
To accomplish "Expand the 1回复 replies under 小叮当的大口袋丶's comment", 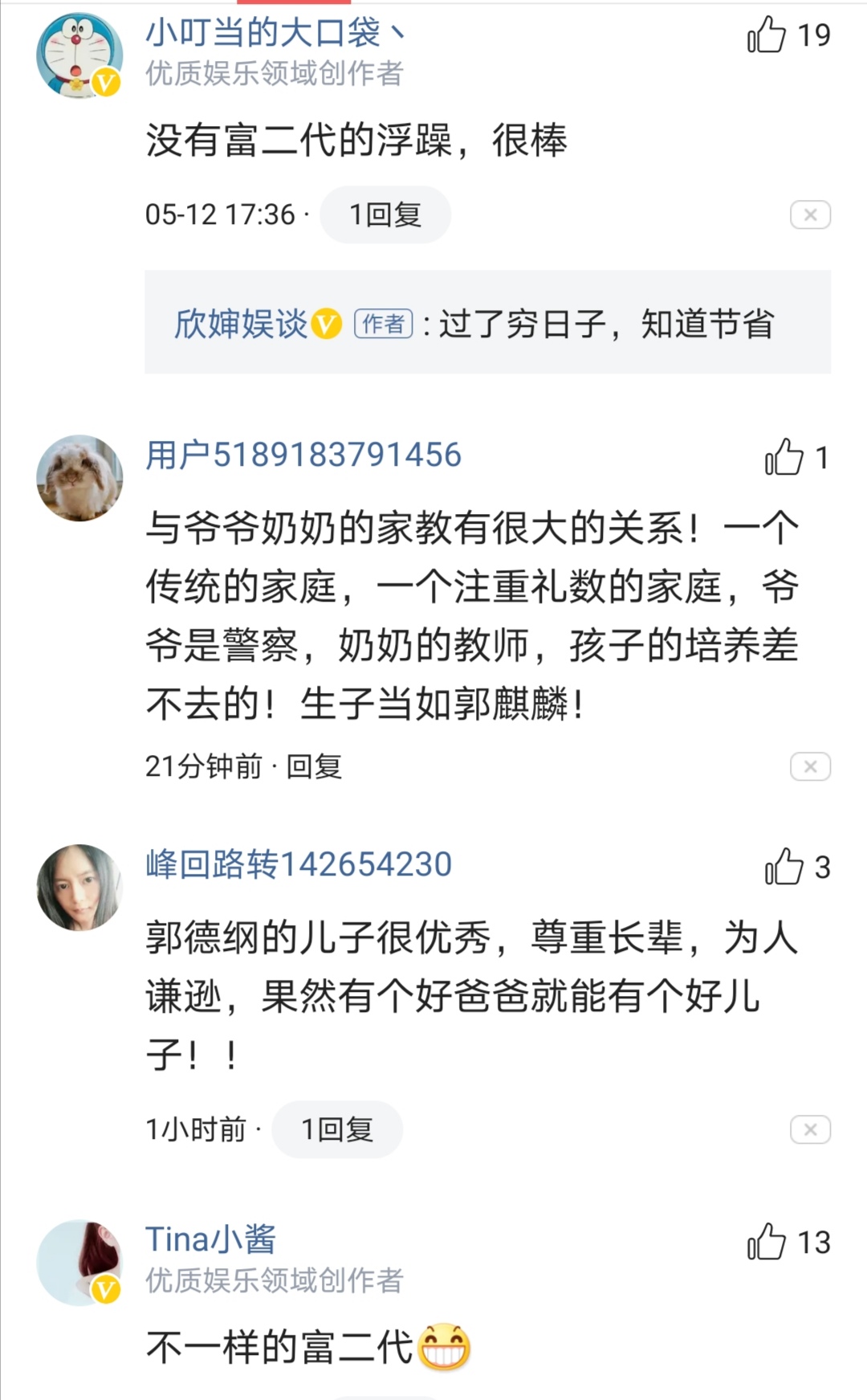I will coord(385,214).
